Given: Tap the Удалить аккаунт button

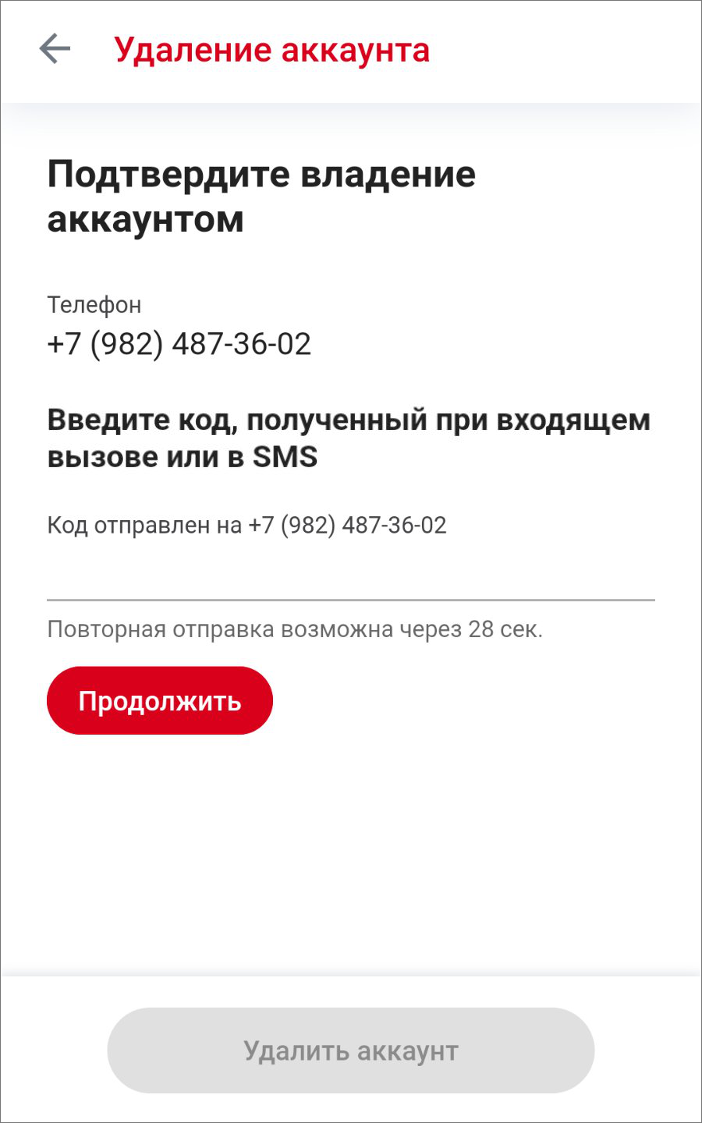Looking at the screenshot, I should pyautogui.click(x=351, y=1051).
